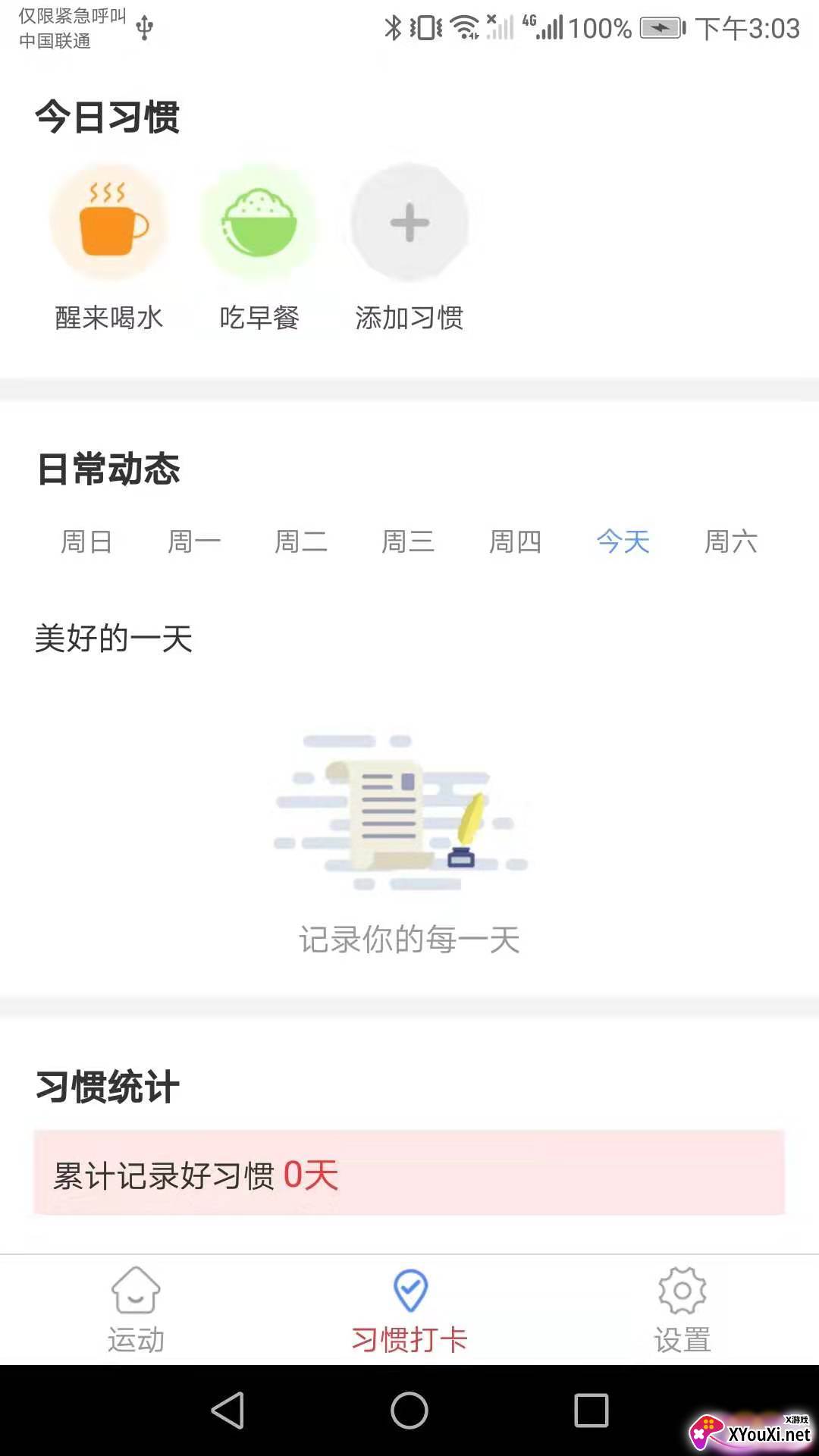Open the 周四 day tab
Image resolution: width=819 pixels, height=1456 pixels.
pos(516,541)
